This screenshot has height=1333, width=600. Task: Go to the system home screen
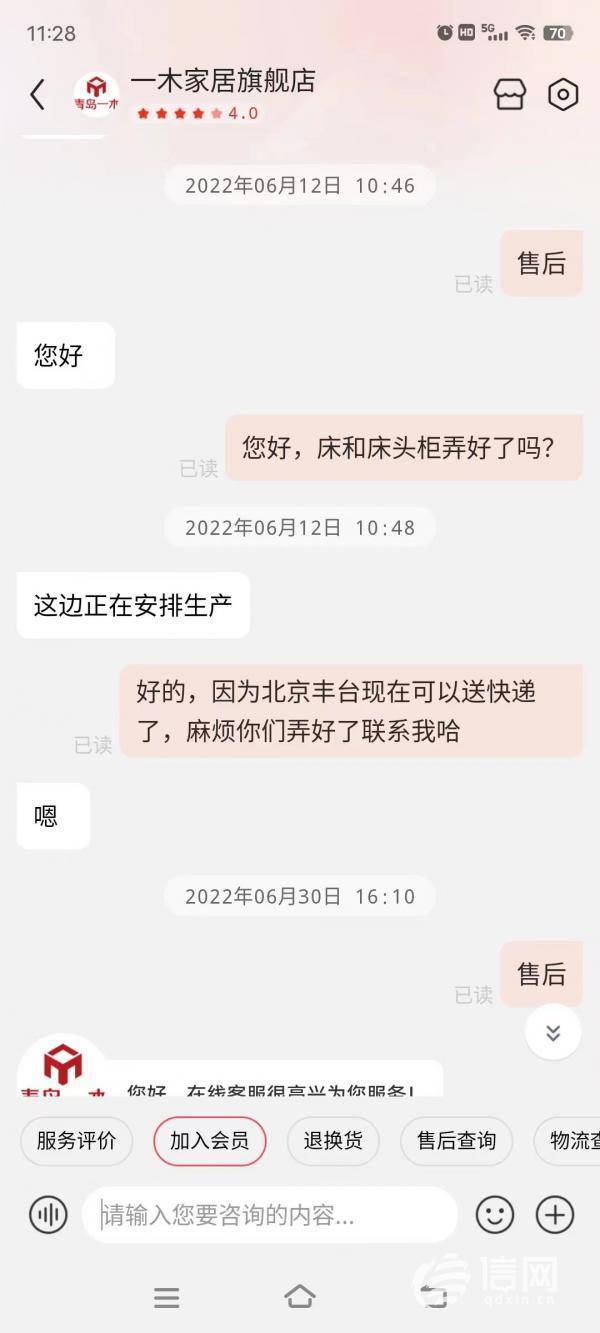(x=300, y=1297)
